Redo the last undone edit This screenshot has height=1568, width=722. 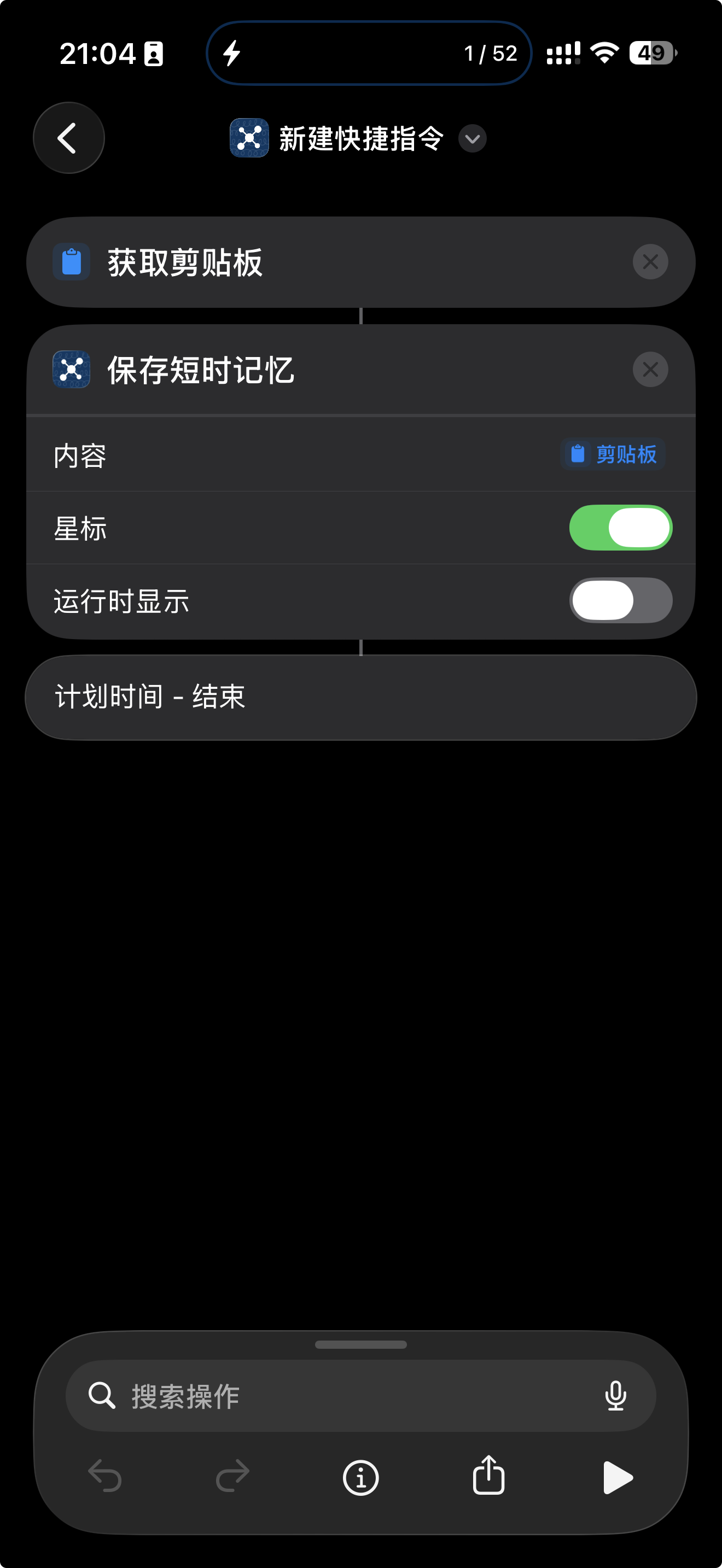[x=232, y=1477]
